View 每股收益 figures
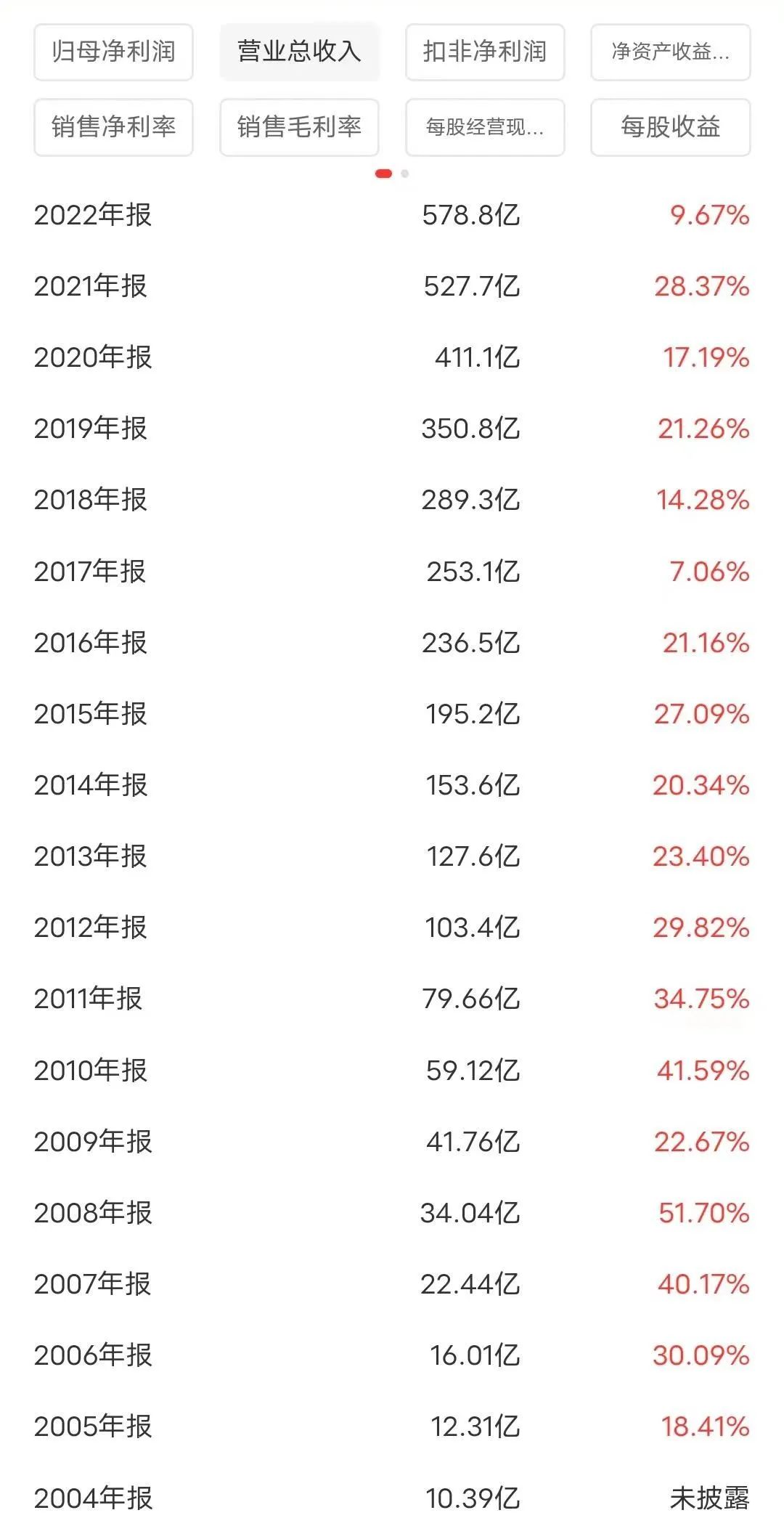 670,127
